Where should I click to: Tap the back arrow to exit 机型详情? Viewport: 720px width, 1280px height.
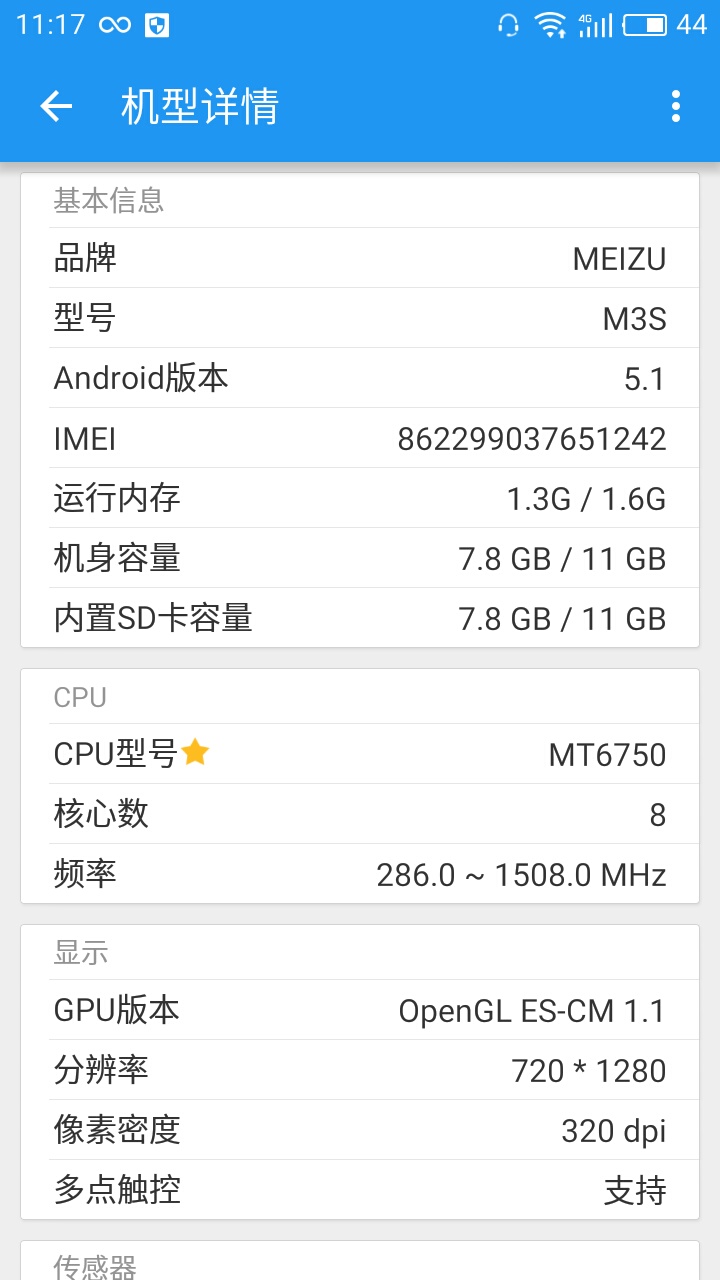[x=57, y=106]
